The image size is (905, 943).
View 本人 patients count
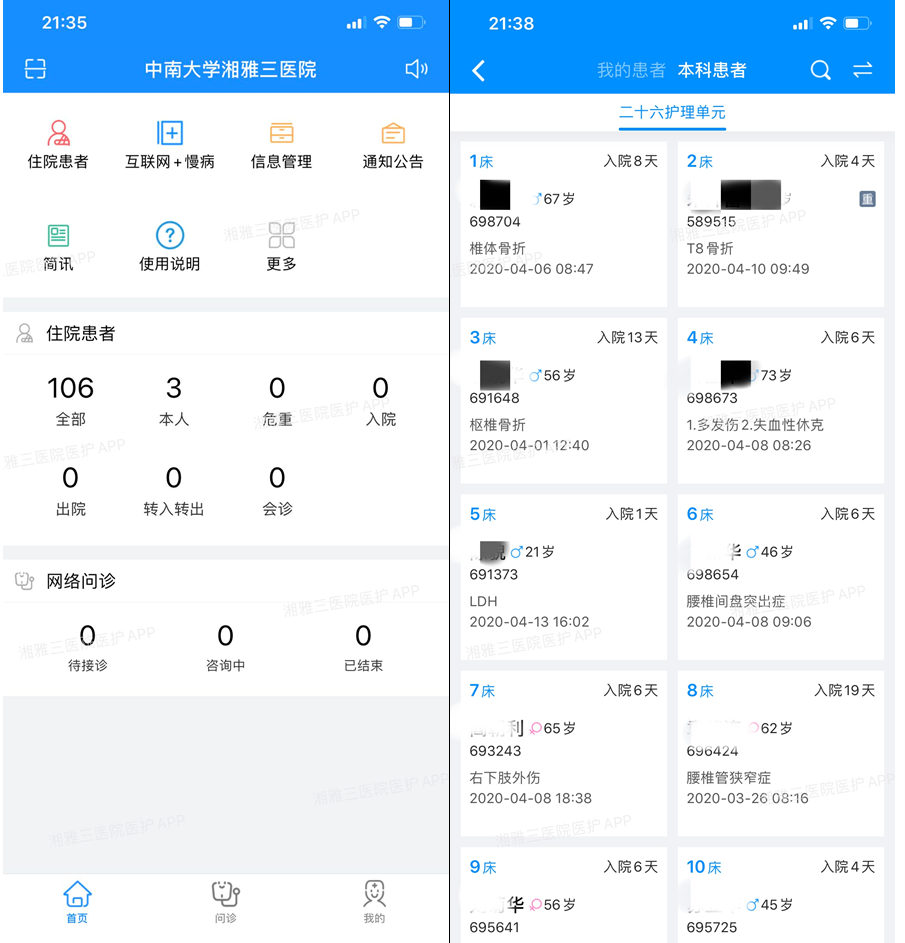pos(174,400)
